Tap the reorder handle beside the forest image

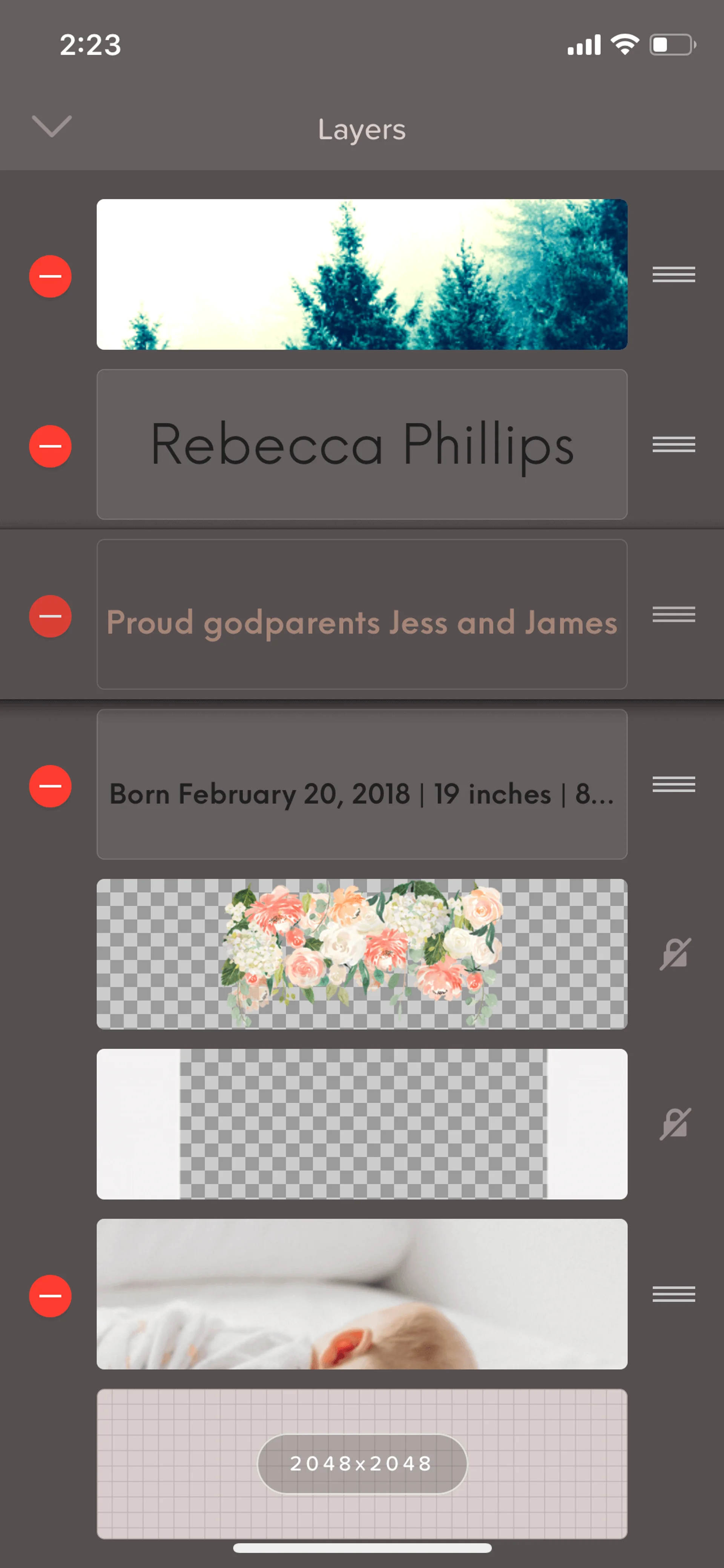click(x=673, y=275)
